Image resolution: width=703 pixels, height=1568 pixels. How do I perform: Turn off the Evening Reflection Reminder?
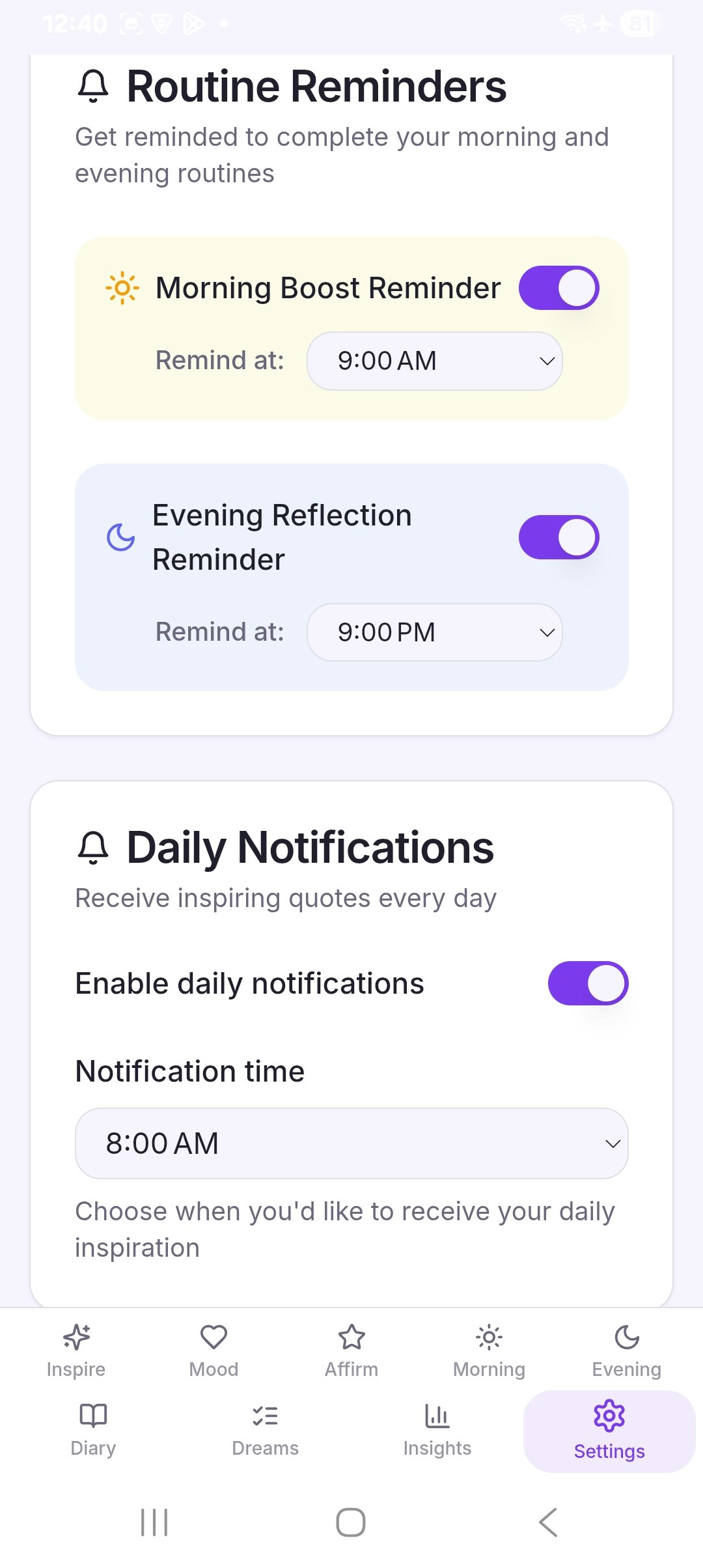pyautogui.click(x=558, y=537)
